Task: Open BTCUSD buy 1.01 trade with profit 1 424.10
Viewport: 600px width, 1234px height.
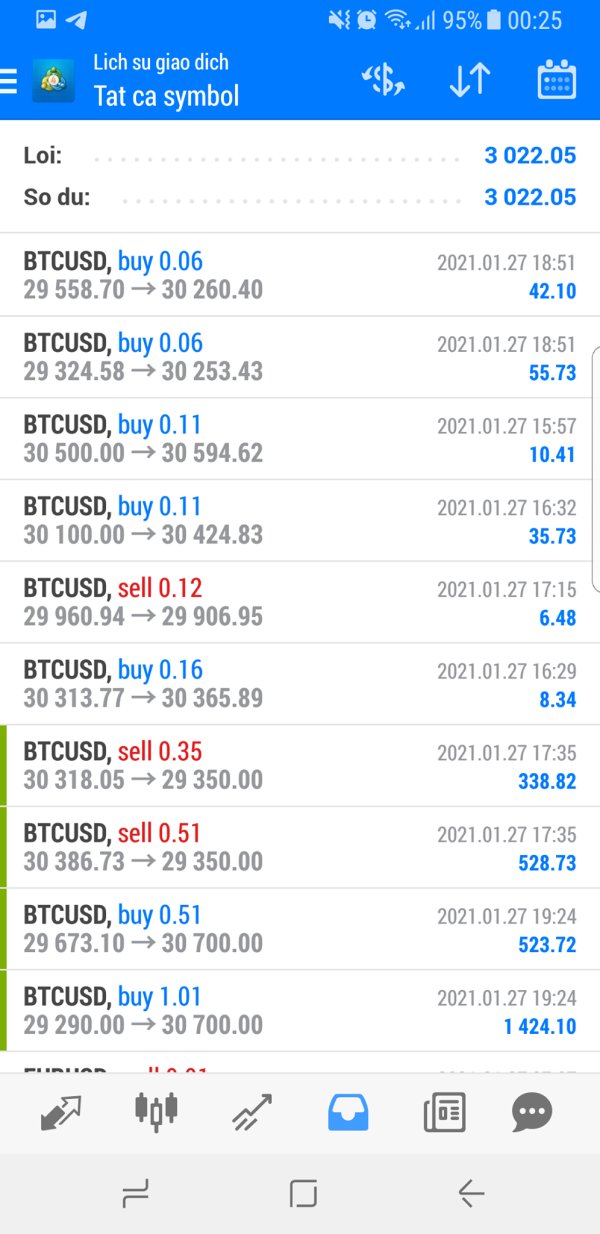Action: (300, 1011)
